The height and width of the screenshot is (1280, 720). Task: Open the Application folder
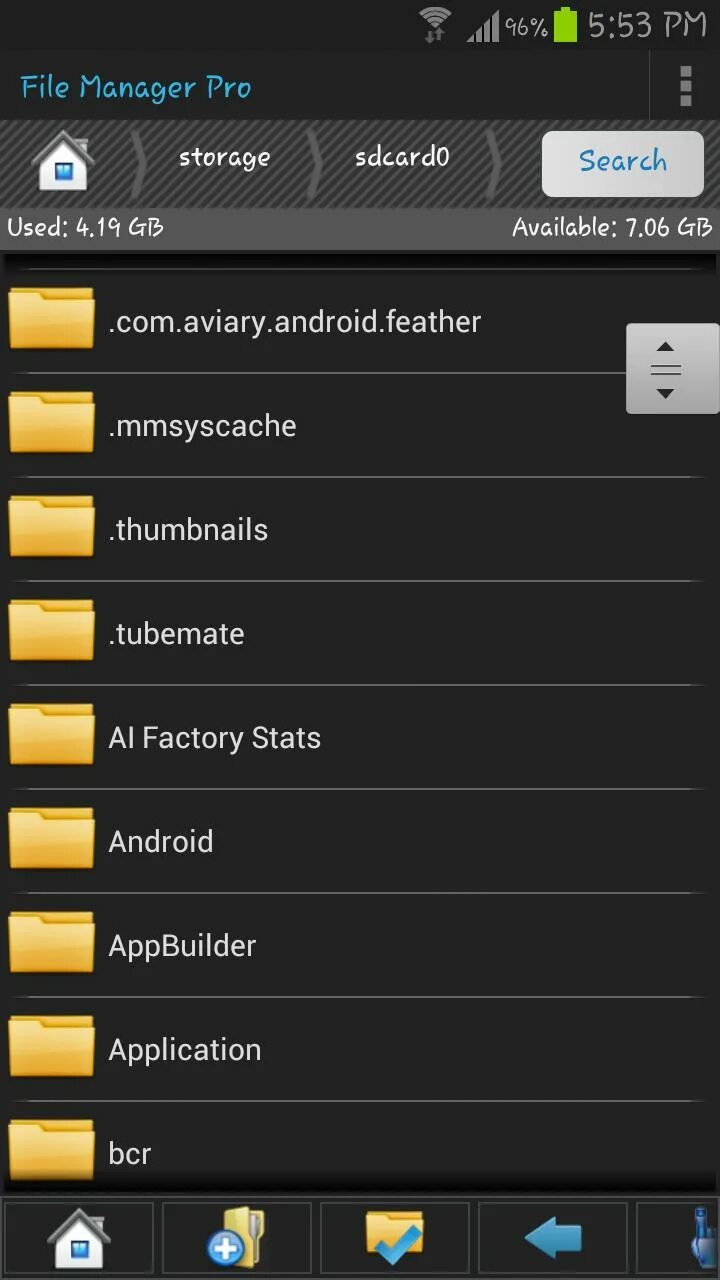tap(360, 1049)
